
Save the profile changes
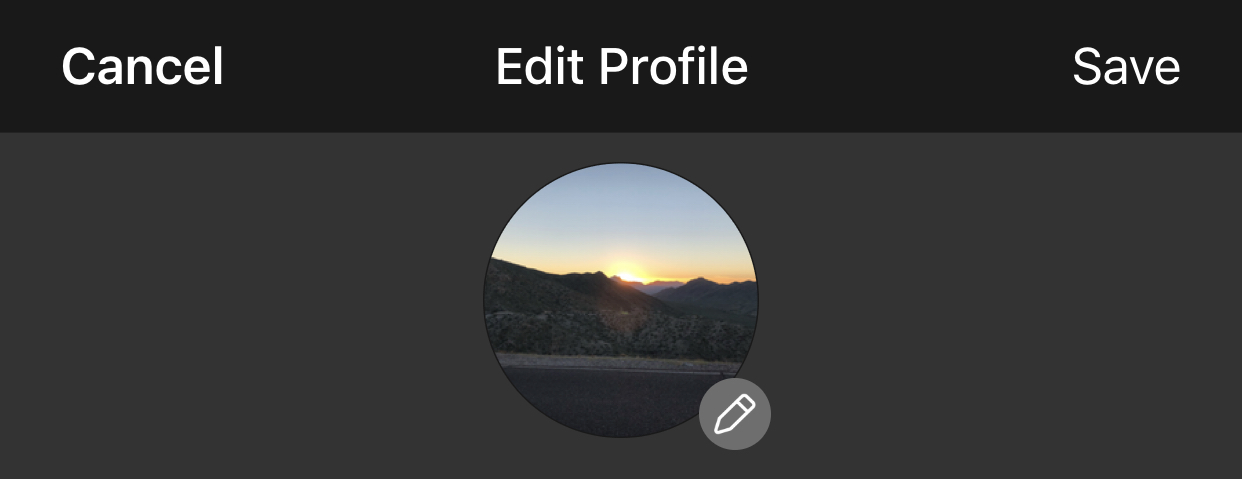1126,67
